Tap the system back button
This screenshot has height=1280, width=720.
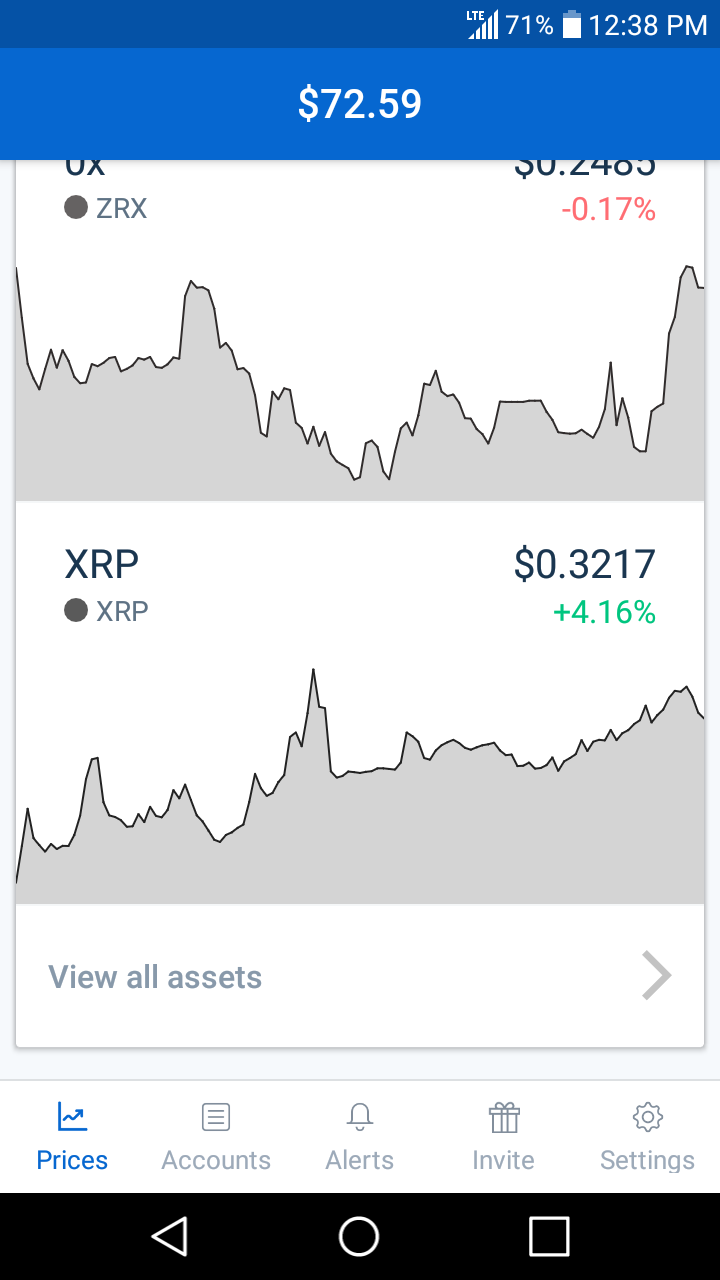point(170,1236)
